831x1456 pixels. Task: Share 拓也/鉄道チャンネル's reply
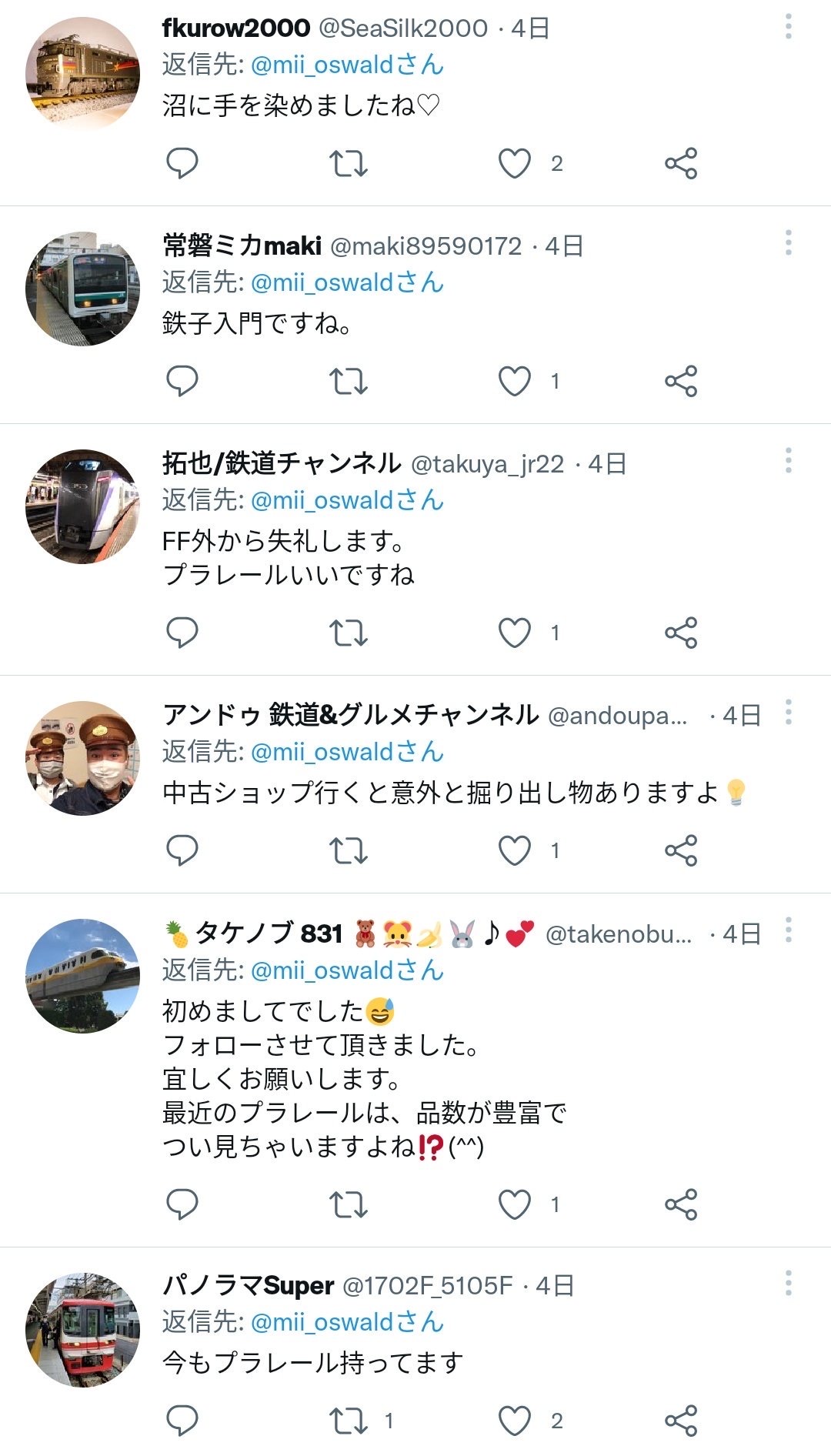[x=681, y=633]
